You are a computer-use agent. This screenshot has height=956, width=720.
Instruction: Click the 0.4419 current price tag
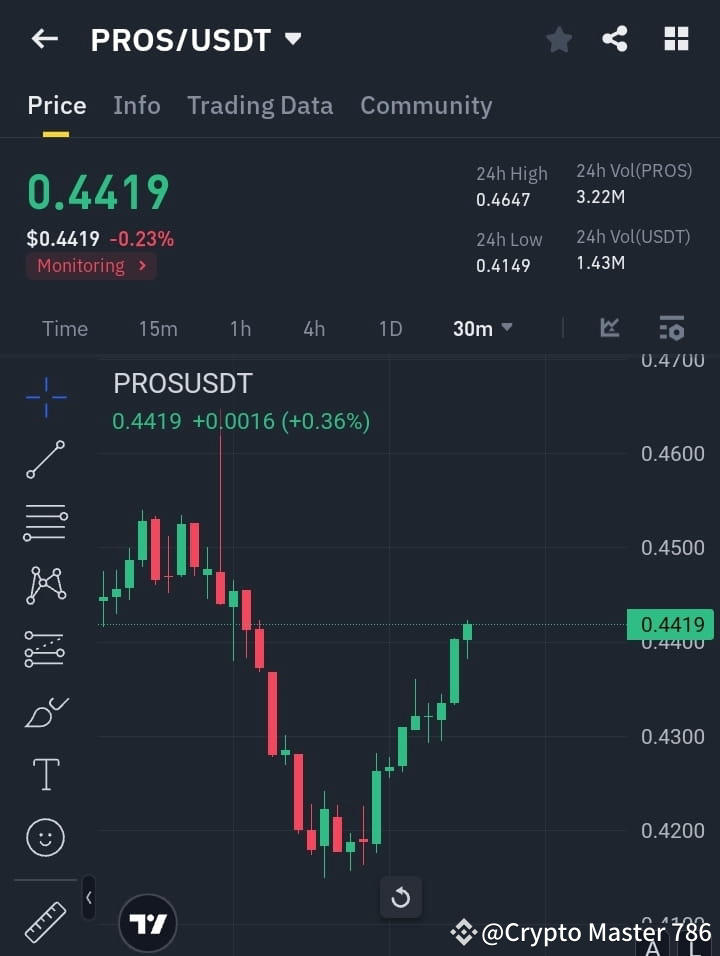pos(670,624)
